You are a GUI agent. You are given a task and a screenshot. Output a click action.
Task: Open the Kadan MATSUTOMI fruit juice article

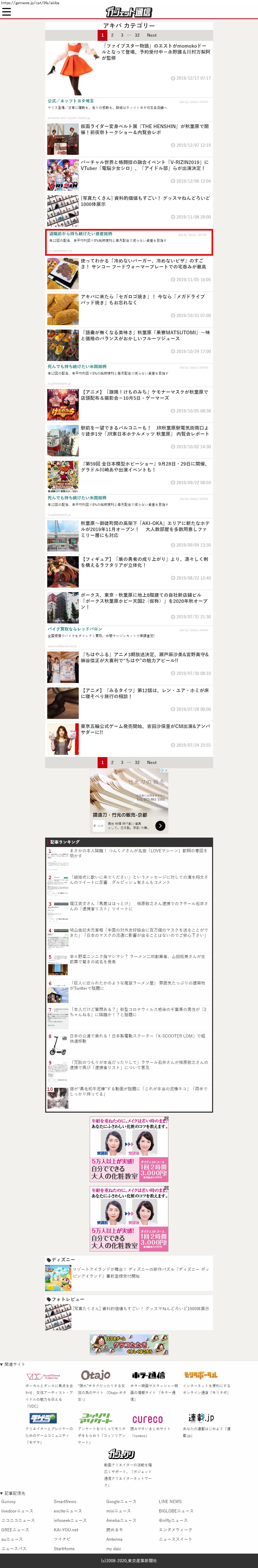point(145,335)
